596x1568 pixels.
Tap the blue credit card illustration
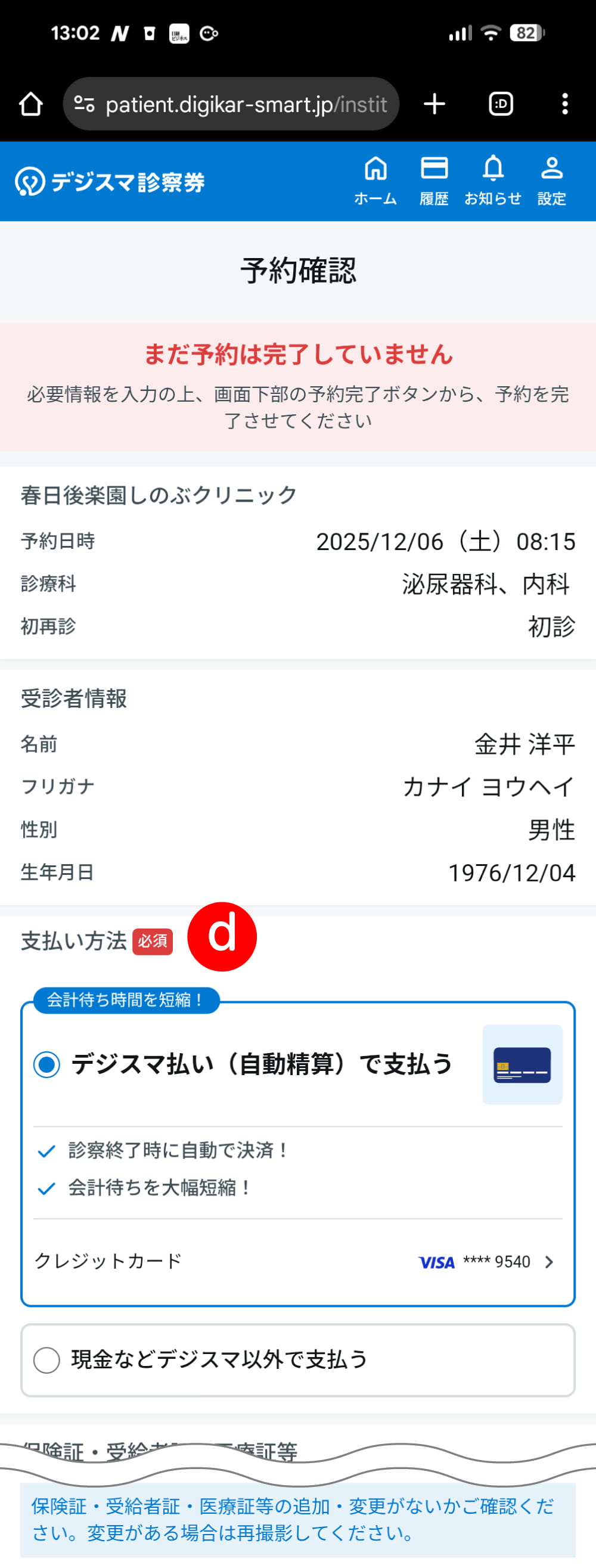(521, 1066)
